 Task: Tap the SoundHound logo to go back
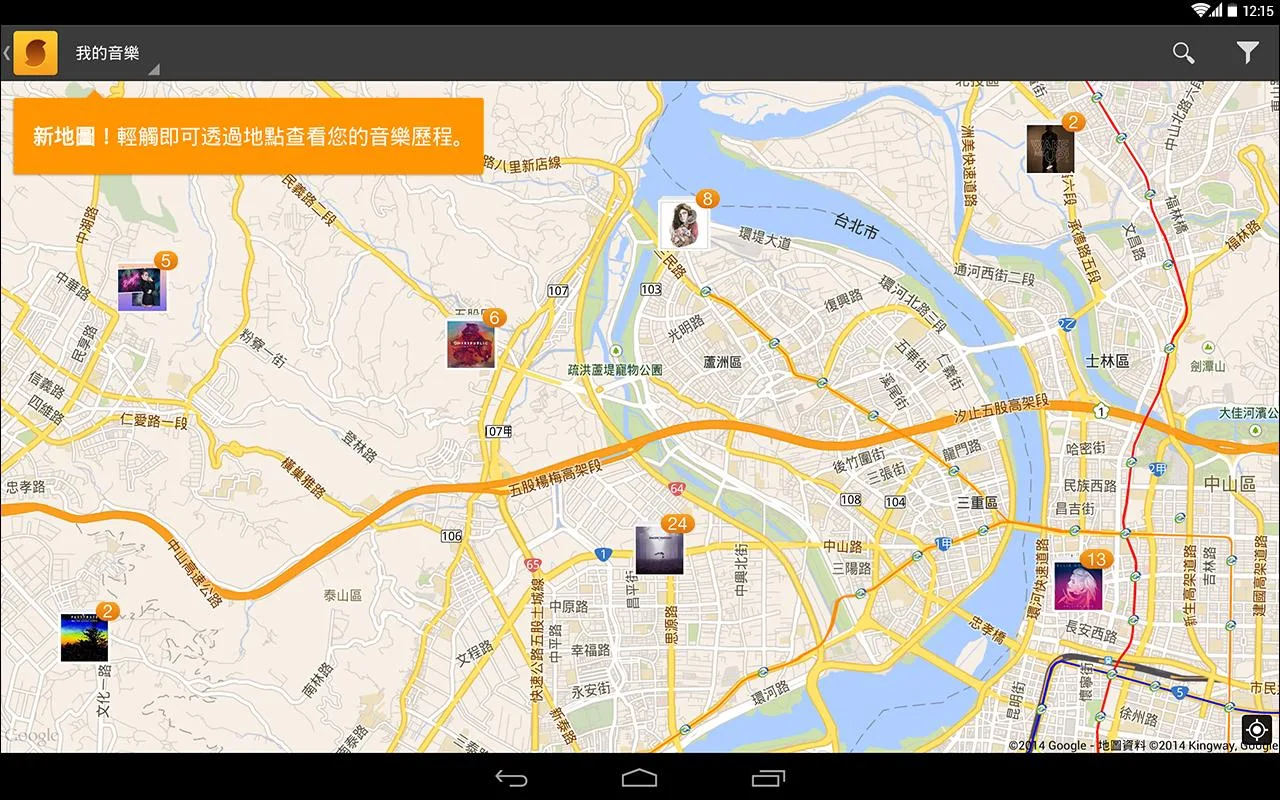(35, 53)
